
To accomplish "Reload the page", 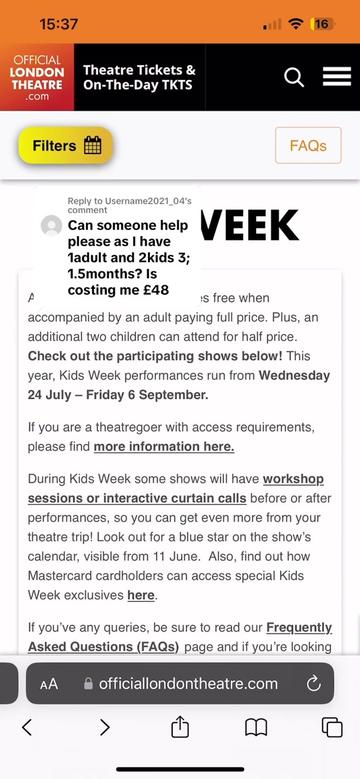I will [x=313, y=684].
